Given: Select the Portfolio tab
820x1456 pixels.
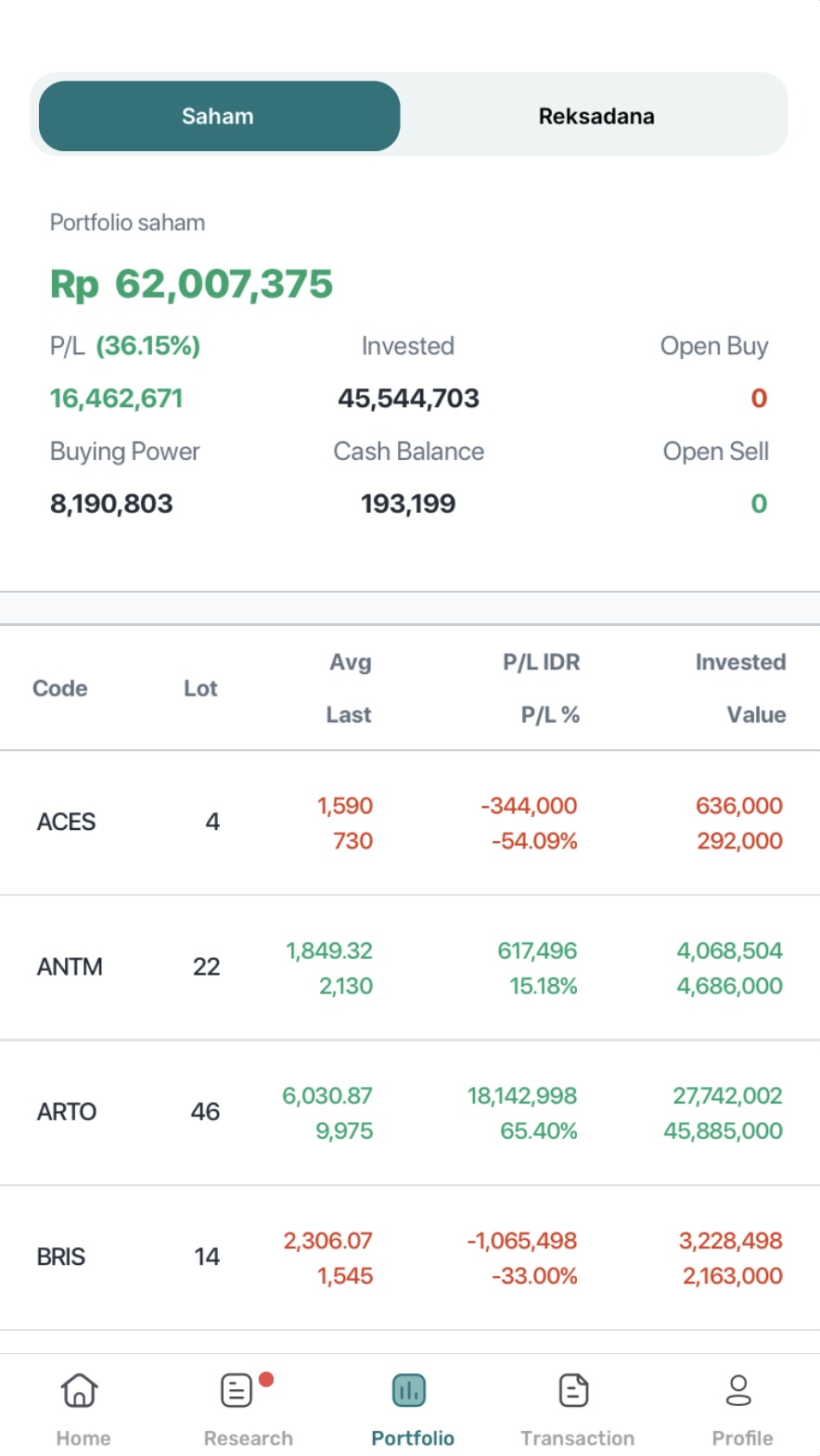Looking at the screenshot, I should tap(412, 1408).
